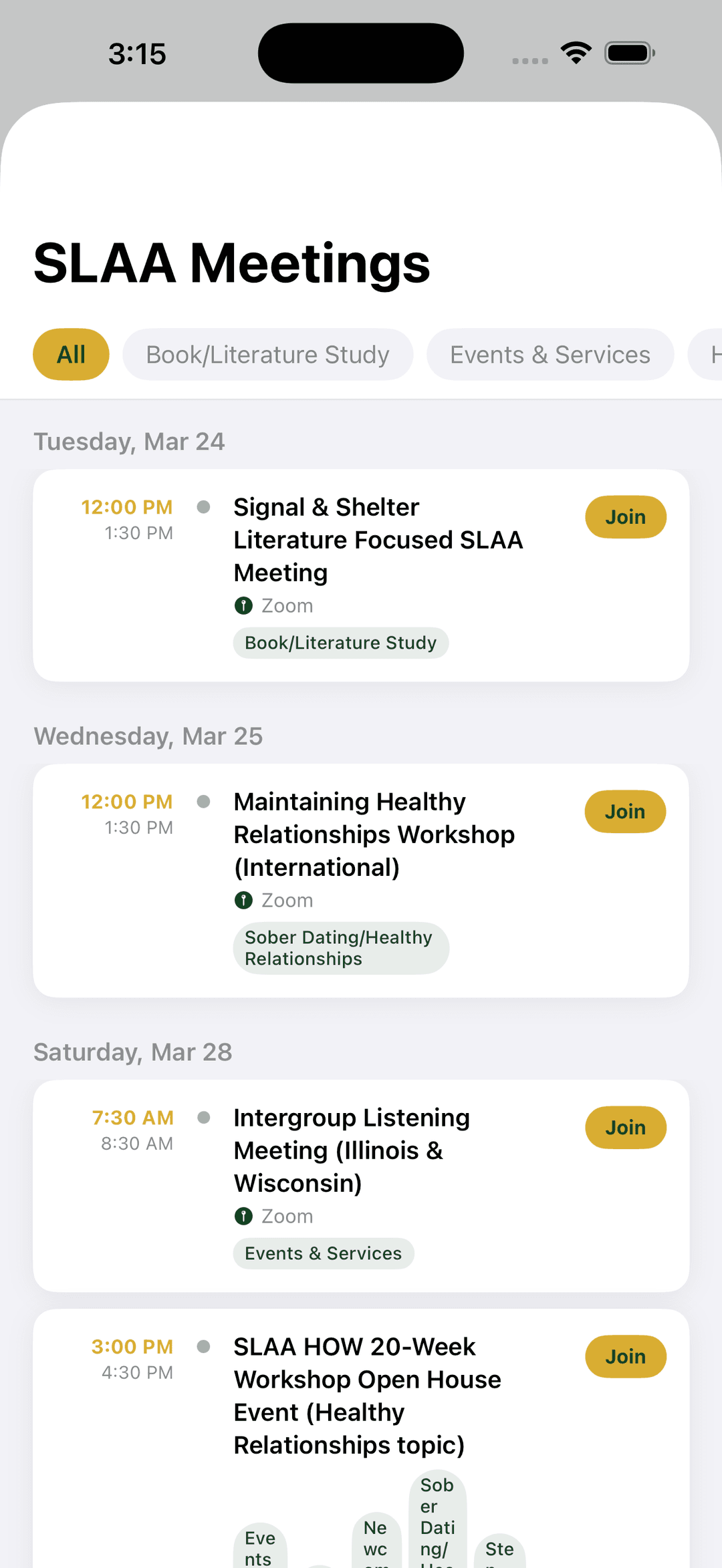722x1568 pixels.
Task: Join the Maintaining Healthy Relationships Workshop
Action: pyautogui.click(x=625, y=811)
